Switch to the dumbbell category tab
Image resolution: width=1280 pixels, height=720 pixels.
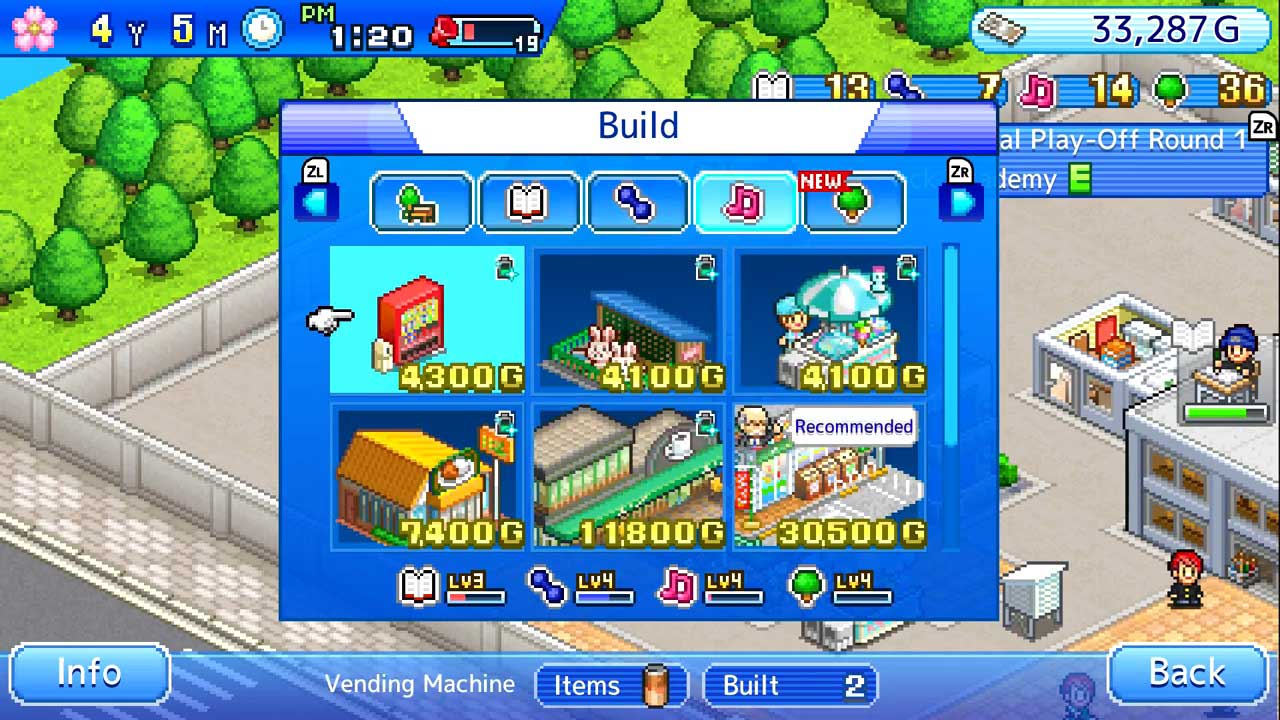637,203
